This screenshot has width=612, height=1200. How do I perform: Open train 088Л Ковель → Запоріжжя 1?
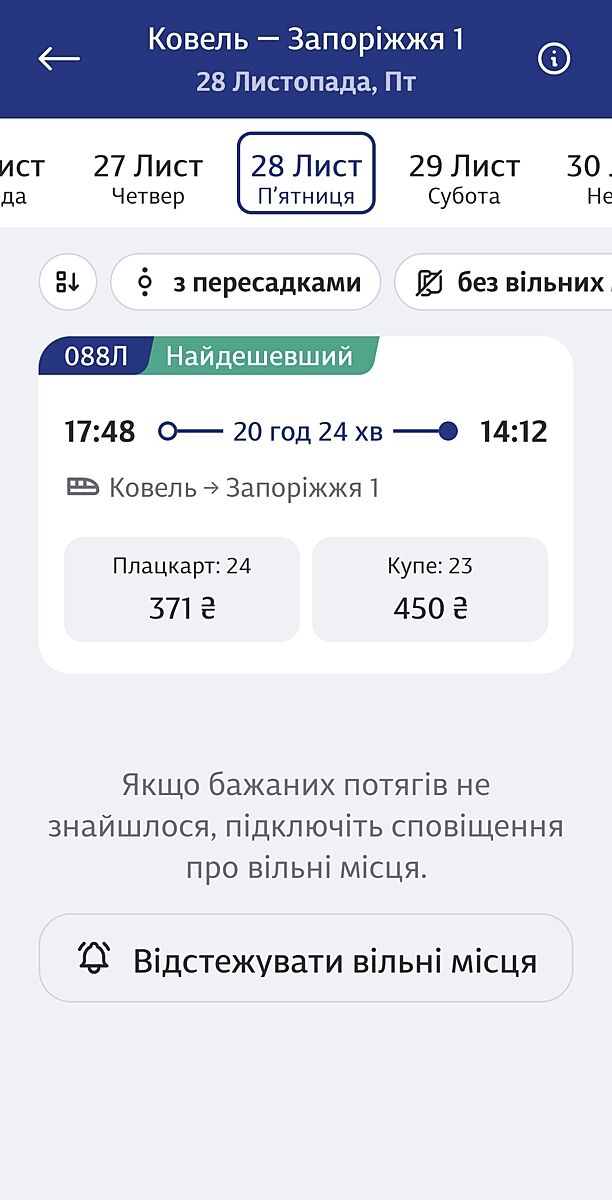[x=306, y=460]
